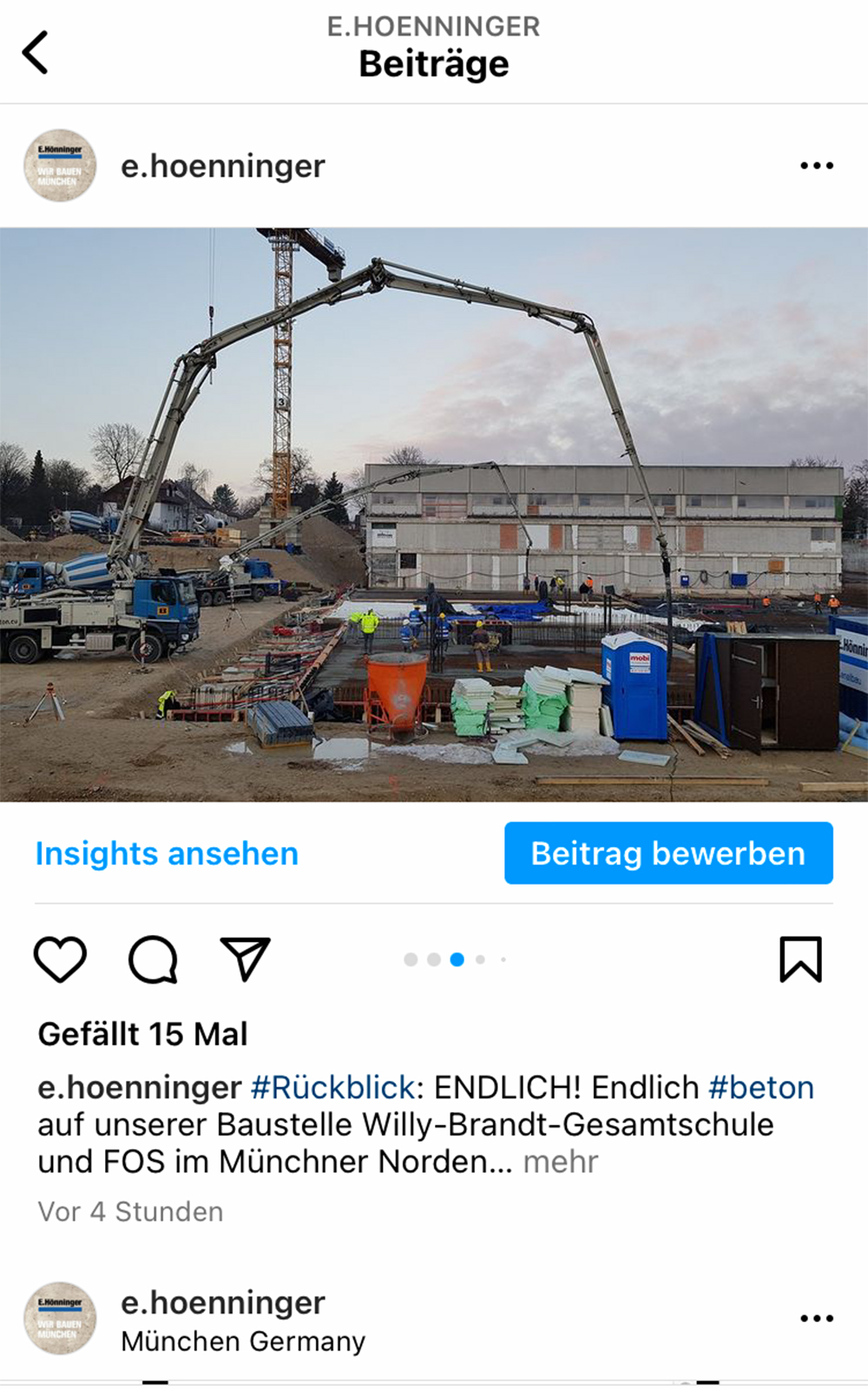Image resolution: width=868 pixels, height=1389 pixels.
Task: Go back using the top-left arrow
Action: (35, 52)
